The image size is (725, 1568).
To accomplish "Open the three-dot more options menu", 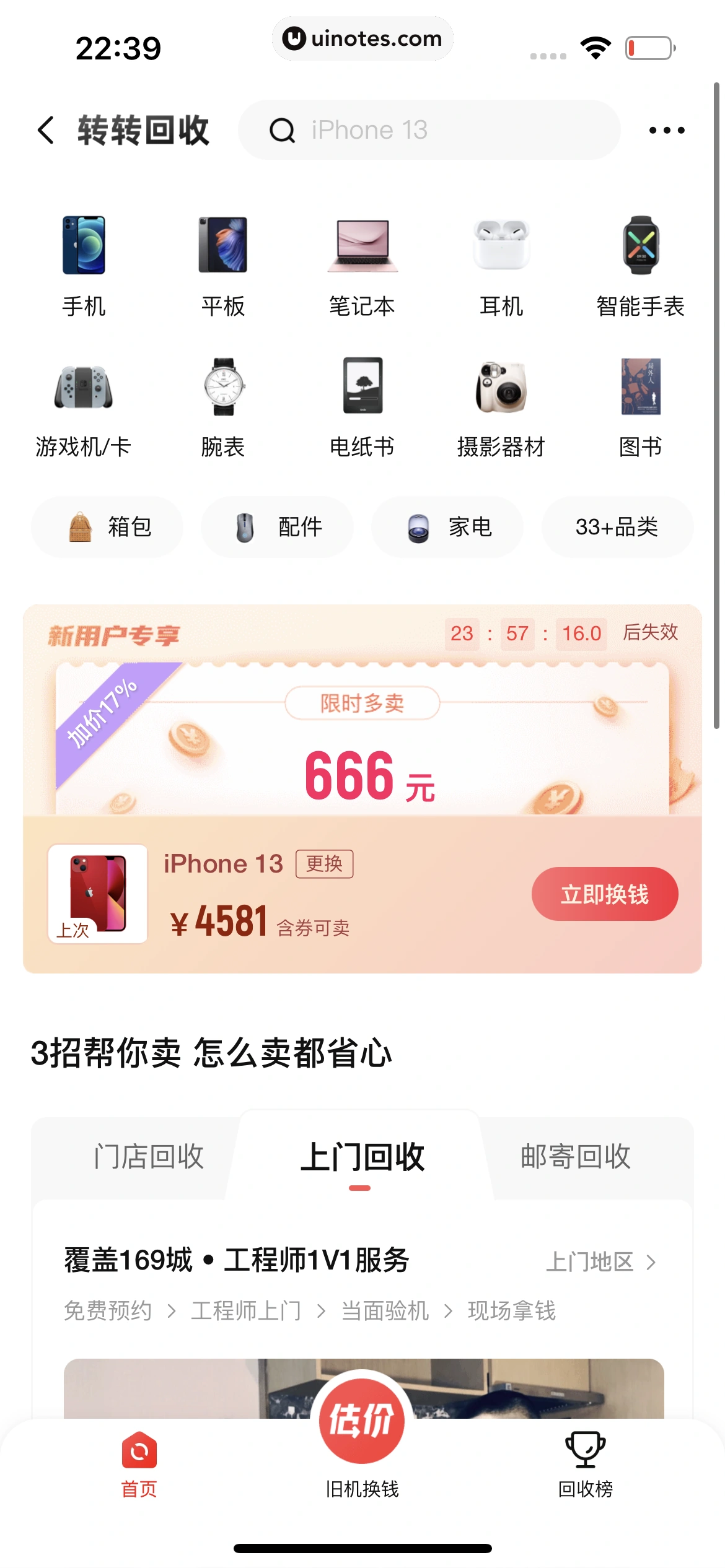I will pyautogui.click(x=666, y=129).
